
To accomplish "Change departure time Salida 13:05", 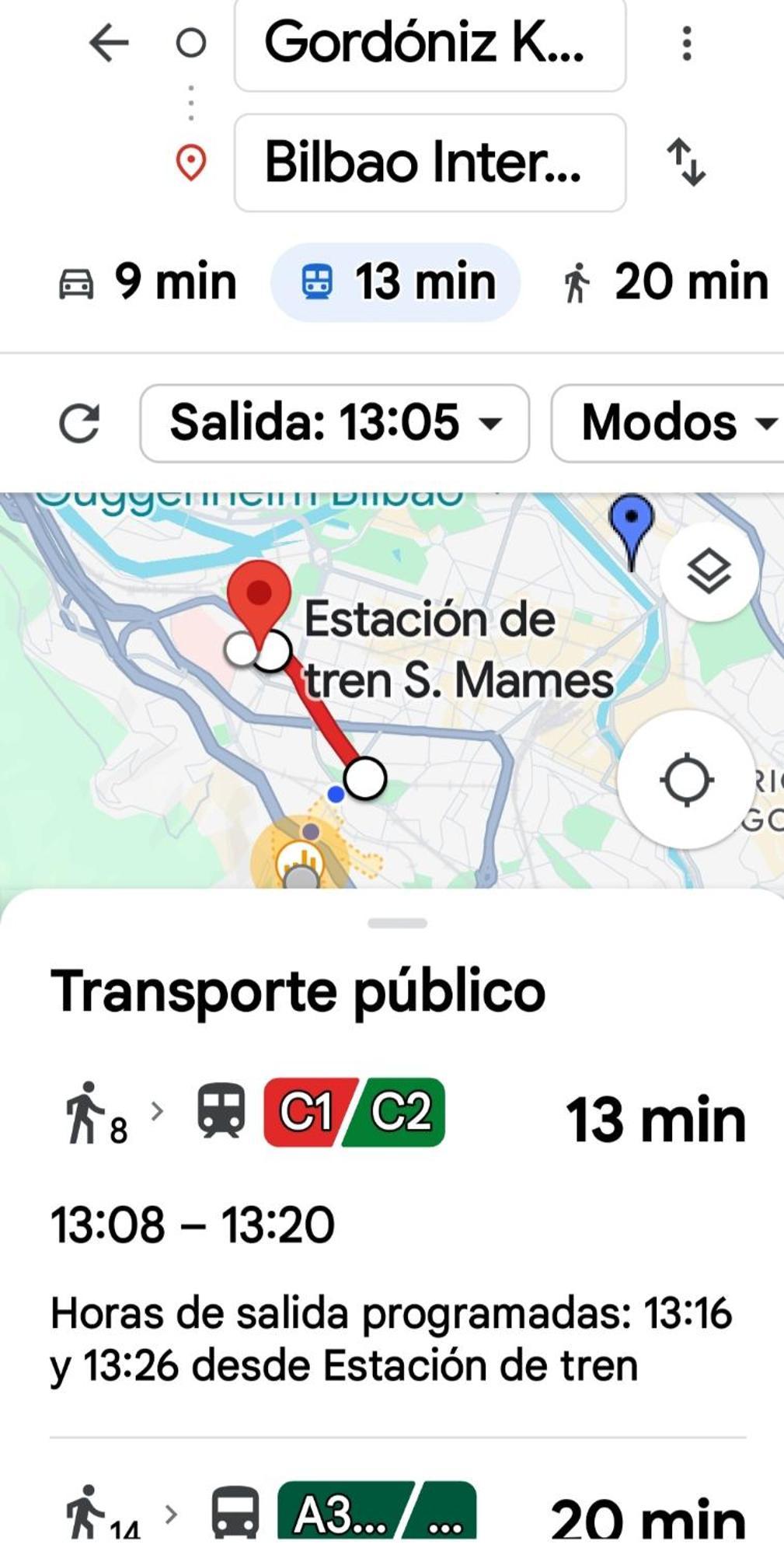I will [x=334, y=424].
